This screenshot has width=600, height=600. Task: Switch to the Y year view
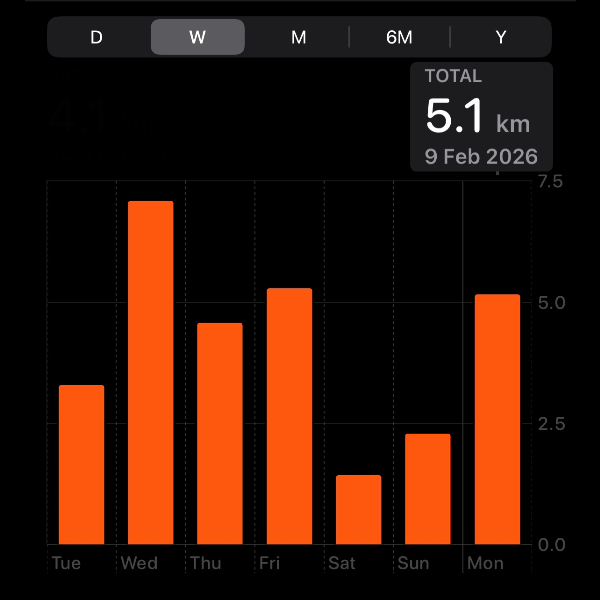pos(500,37)
